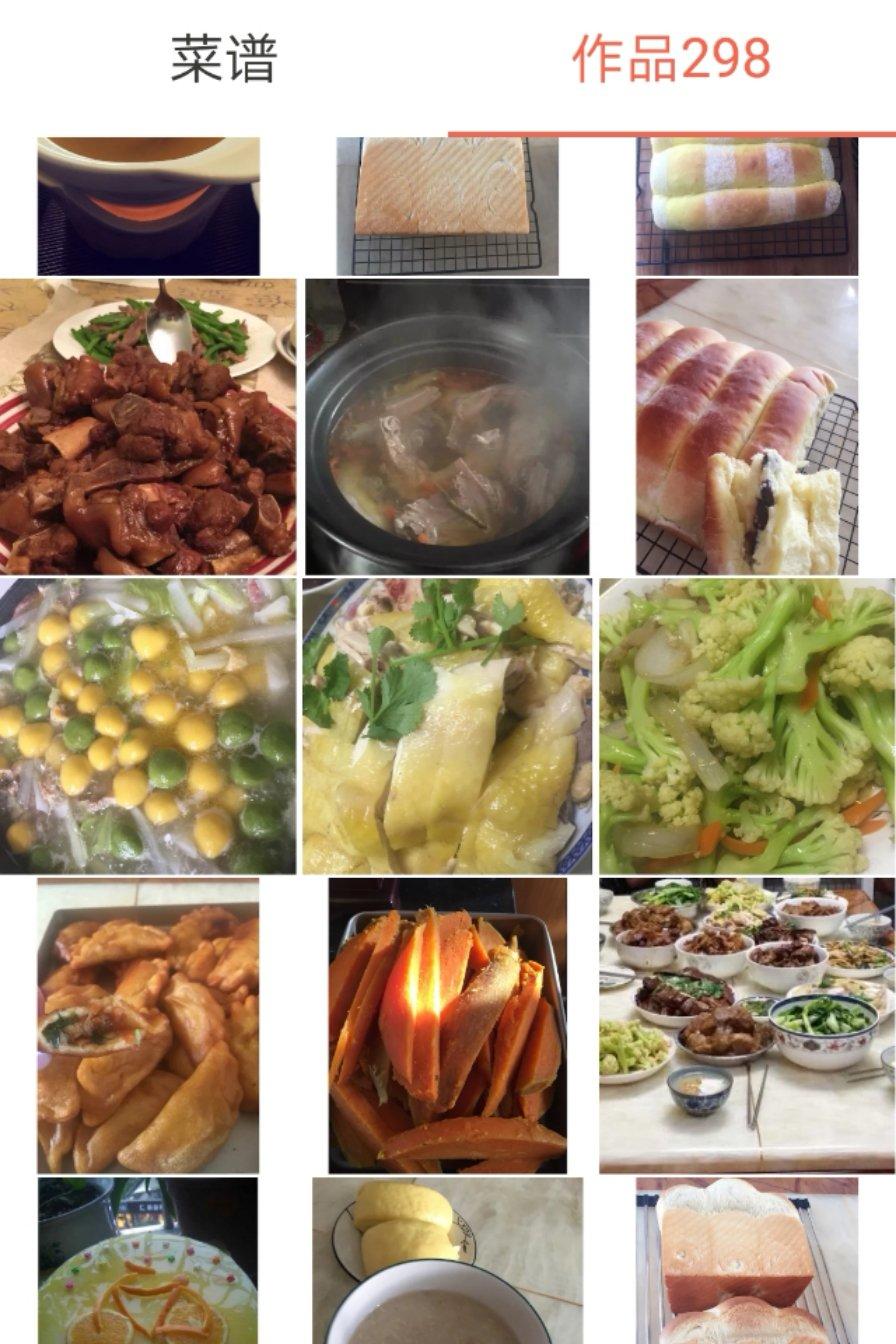Open the table full of dishes photo
Viewport: 896px width, 1344px height.
click(746, 1025)
